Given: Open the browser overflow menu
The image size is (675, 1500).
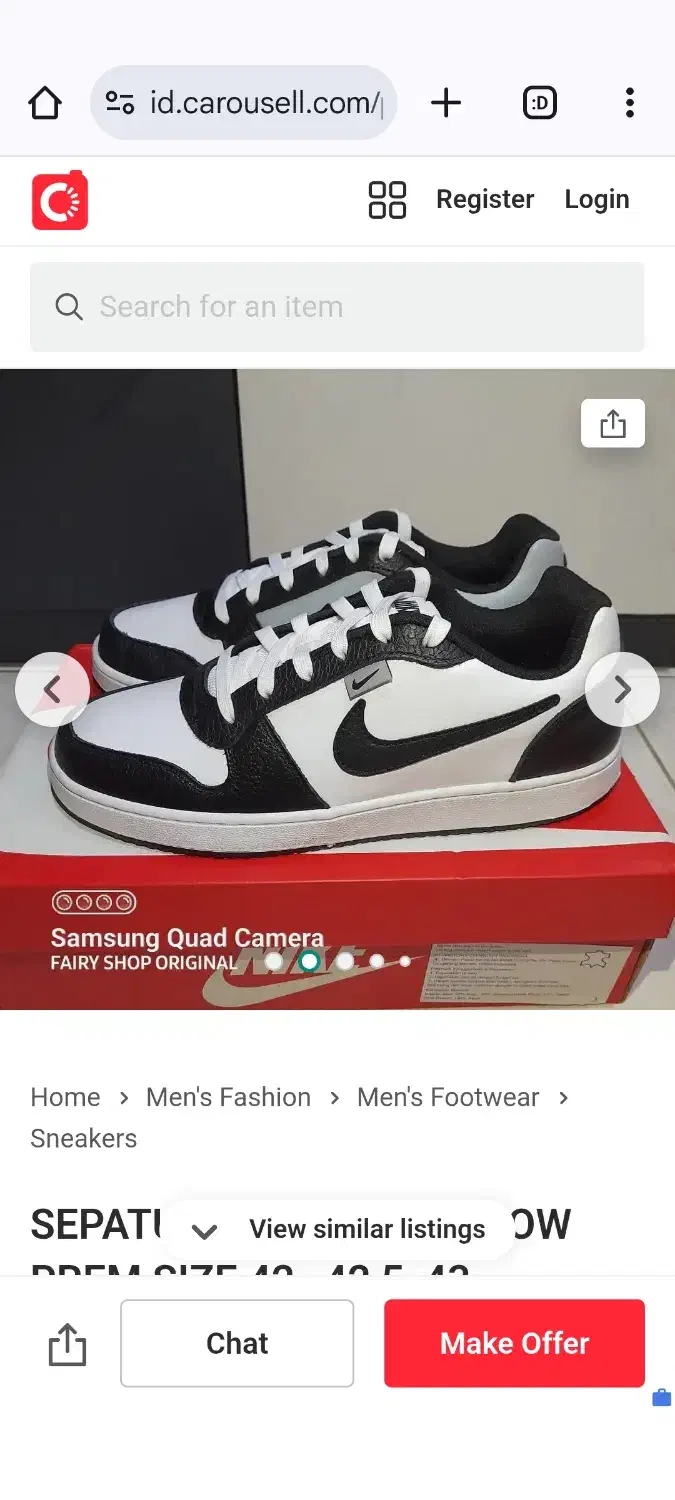Looking at the screenshot, I should click(629, 103).
